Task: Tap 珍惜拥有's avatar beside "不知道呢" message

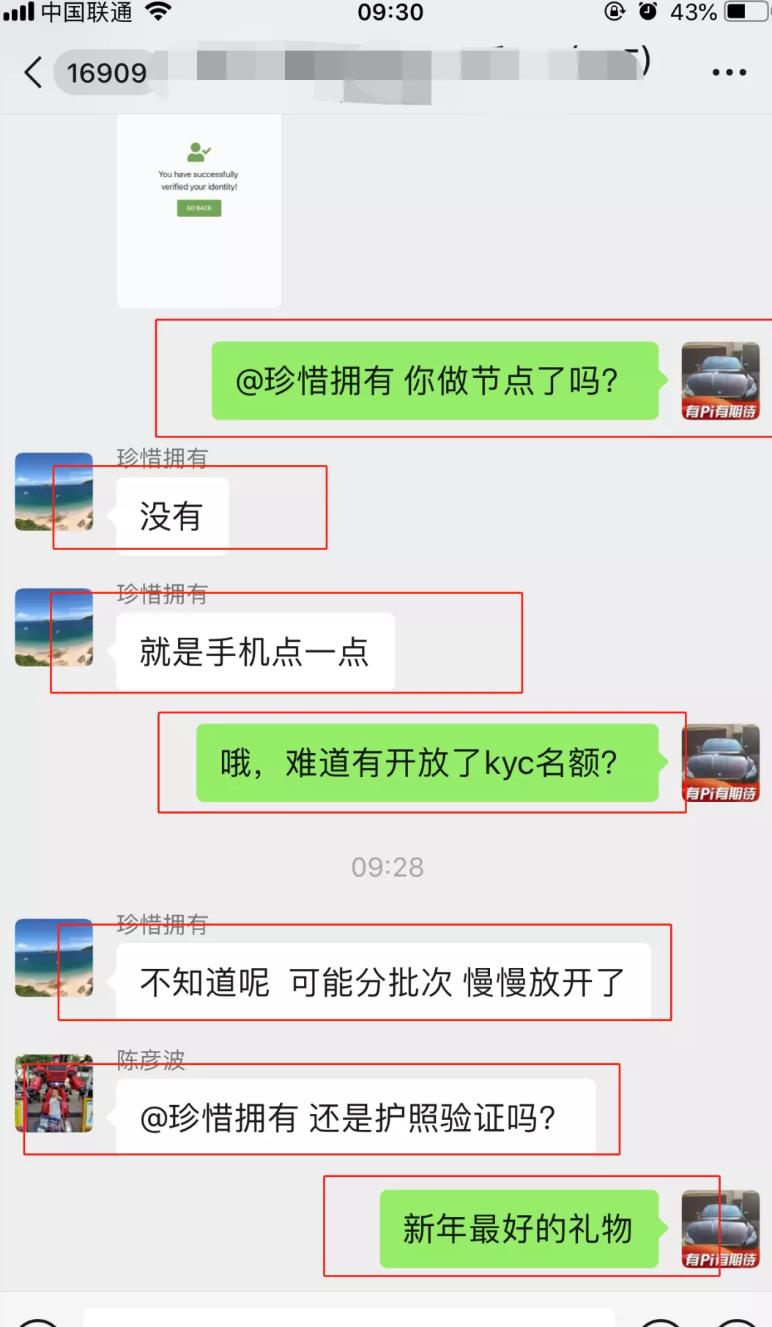Action: click(54, 958)
